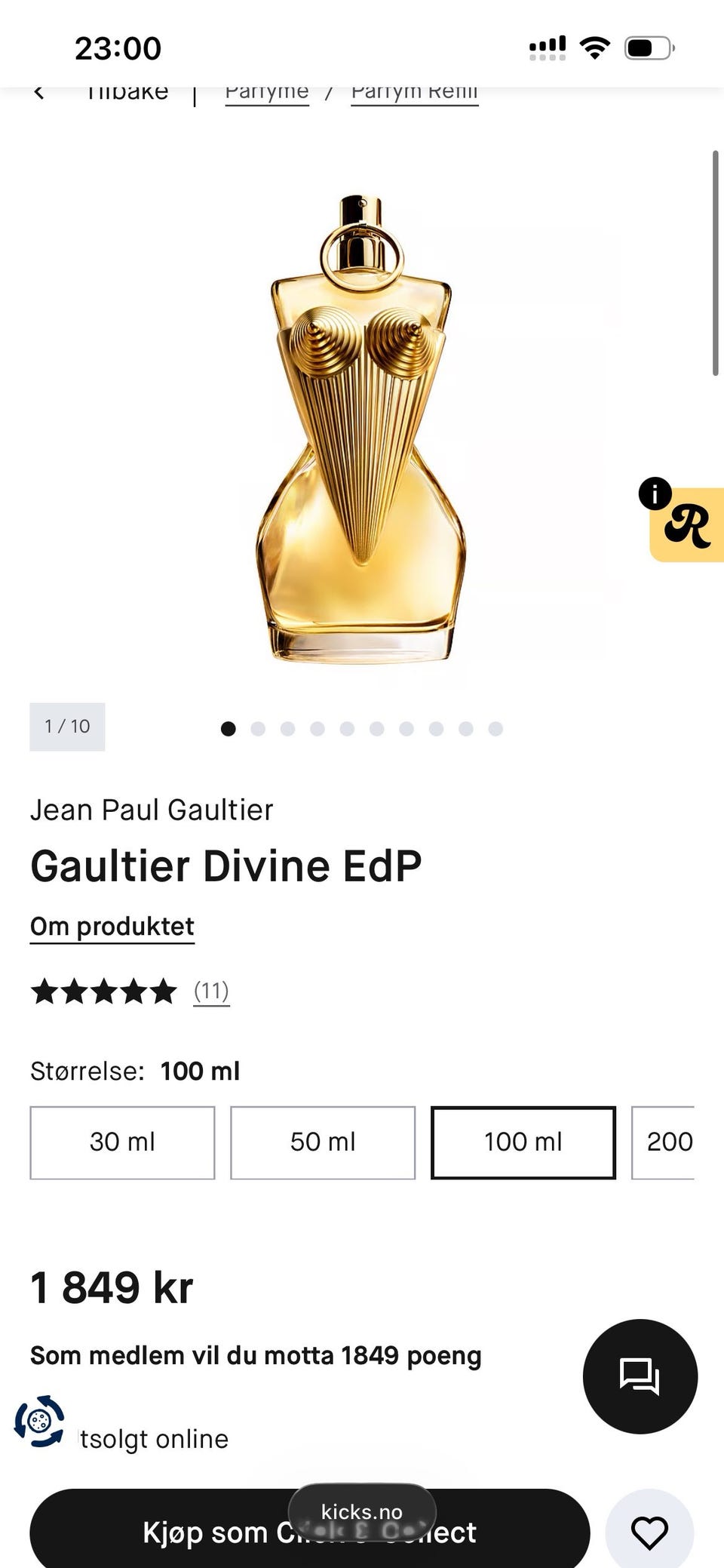The width and height of the screenshot is (724, 1568).
Task: Open the Parfym Refill breadcrumb category
Action: click(414, 91)
